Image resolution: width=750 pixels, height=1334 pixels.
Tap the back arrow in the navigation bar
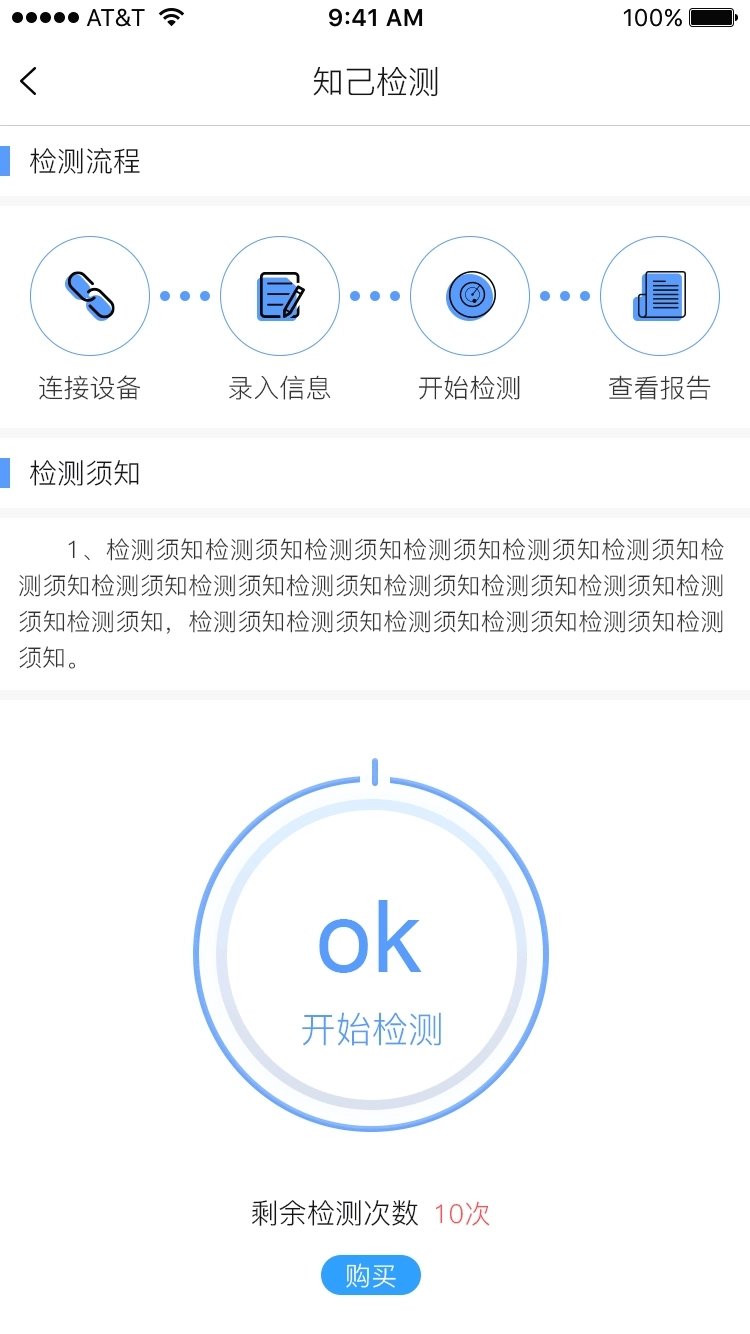(28, 81)
